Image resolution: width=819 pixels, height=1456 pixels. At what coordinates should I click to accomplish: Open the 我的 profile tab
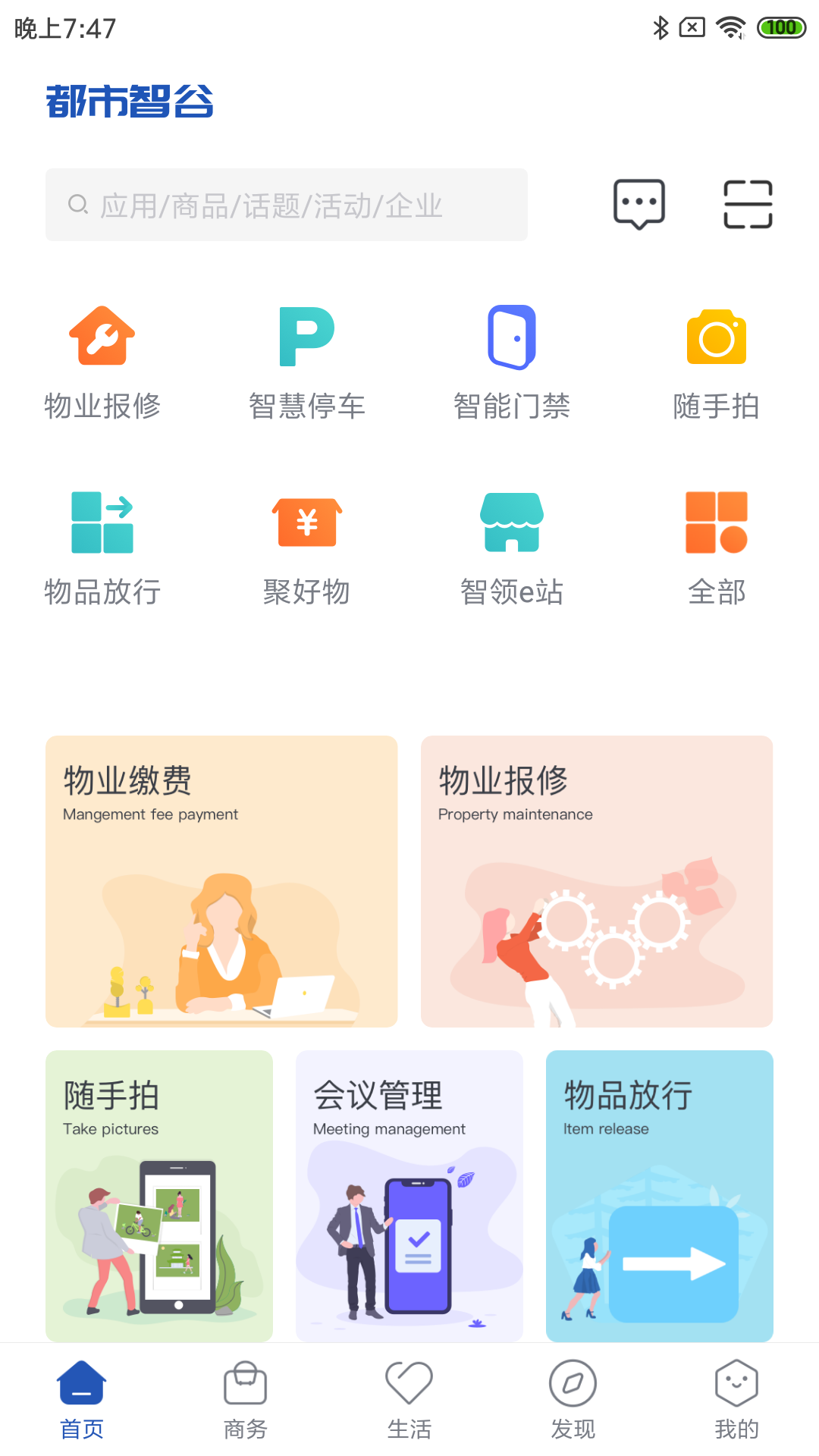point(737,1400)
